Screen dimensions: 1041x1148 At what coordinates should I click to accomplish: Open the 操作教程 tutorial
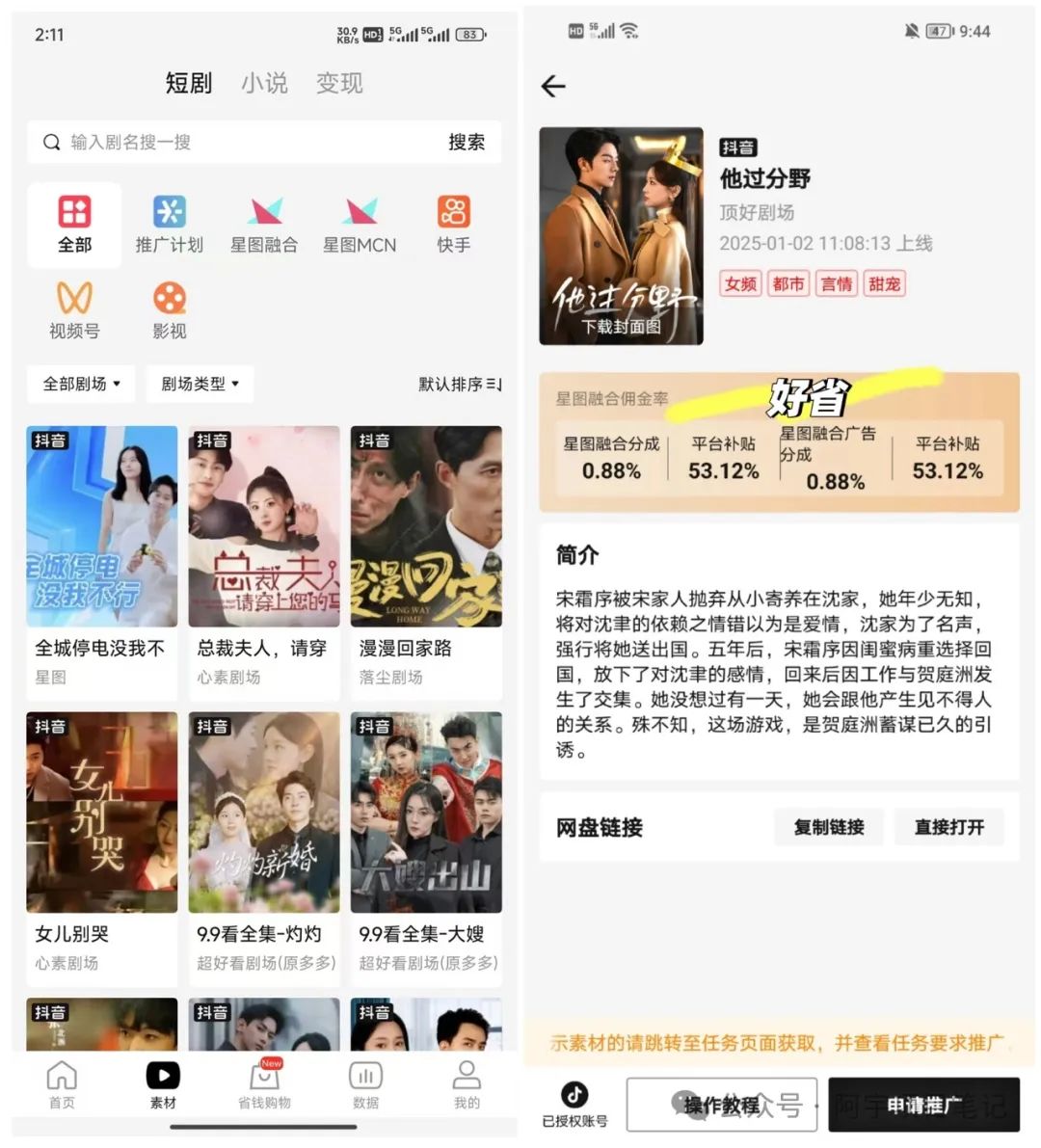tap(721, 1105)
